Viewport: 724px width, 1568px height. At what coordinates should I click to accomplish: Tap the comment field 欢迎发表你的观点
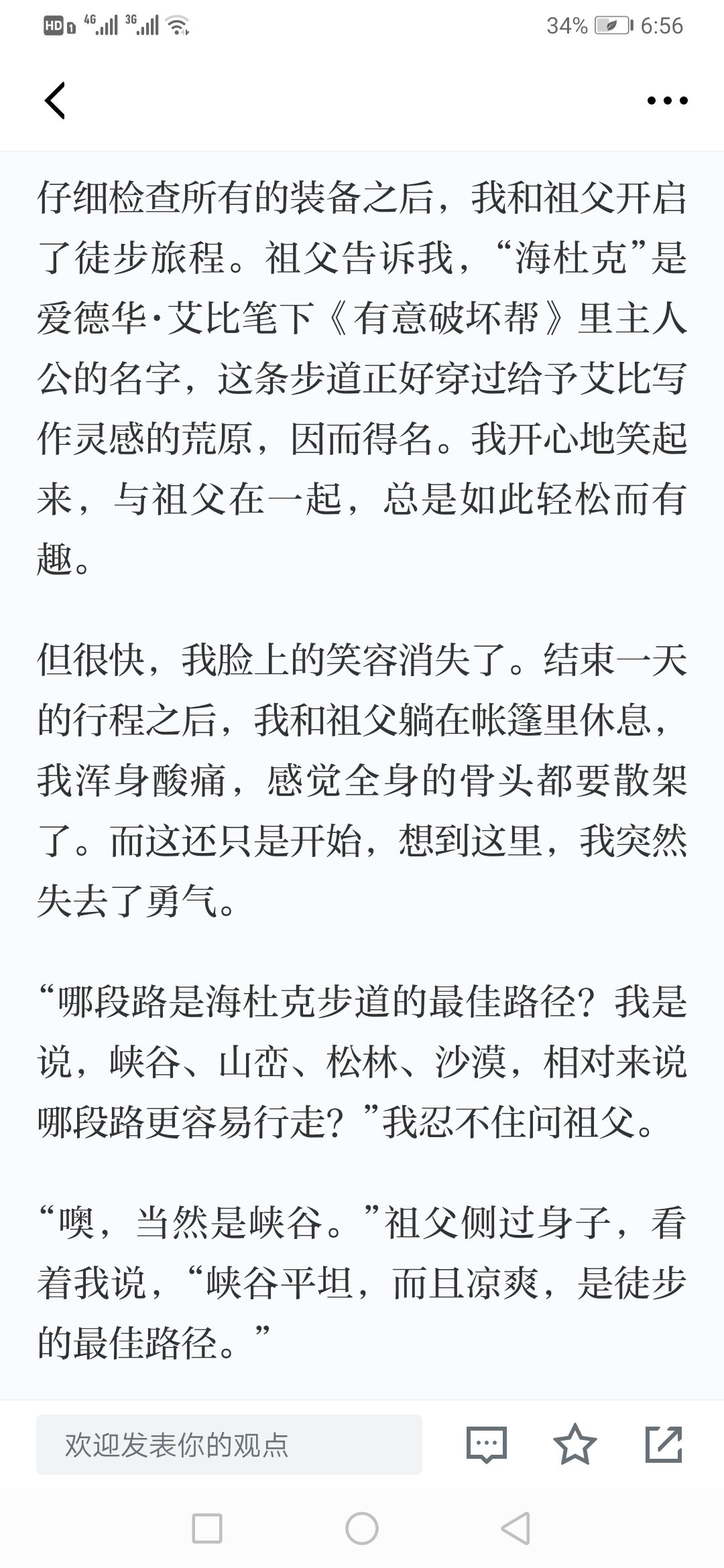[x=229, y=1444]
